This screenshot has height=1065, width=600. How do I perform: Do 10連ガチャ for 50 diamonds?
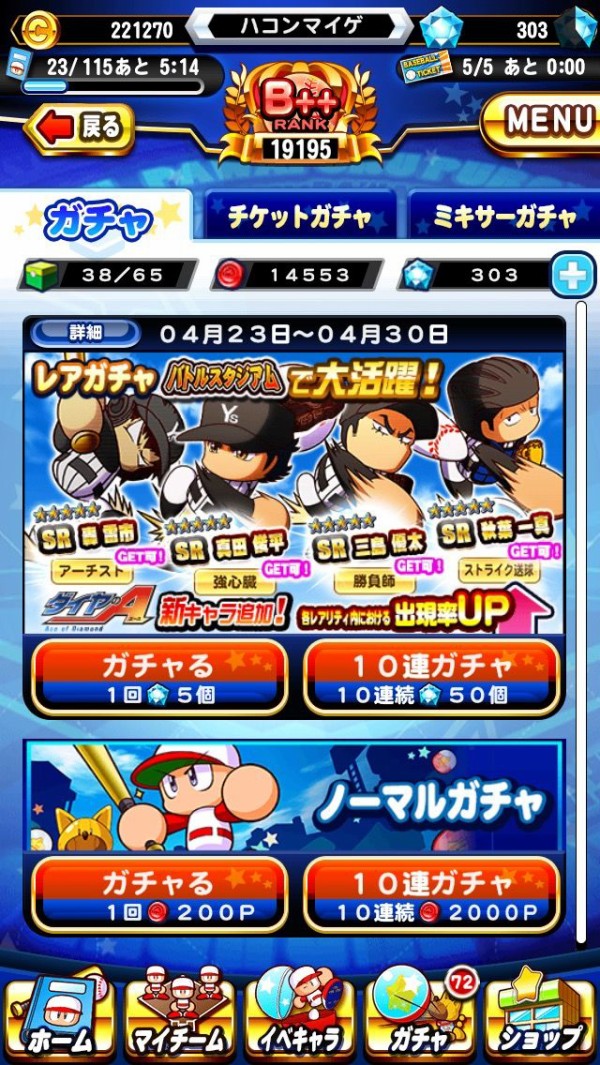tap(430, 675)
